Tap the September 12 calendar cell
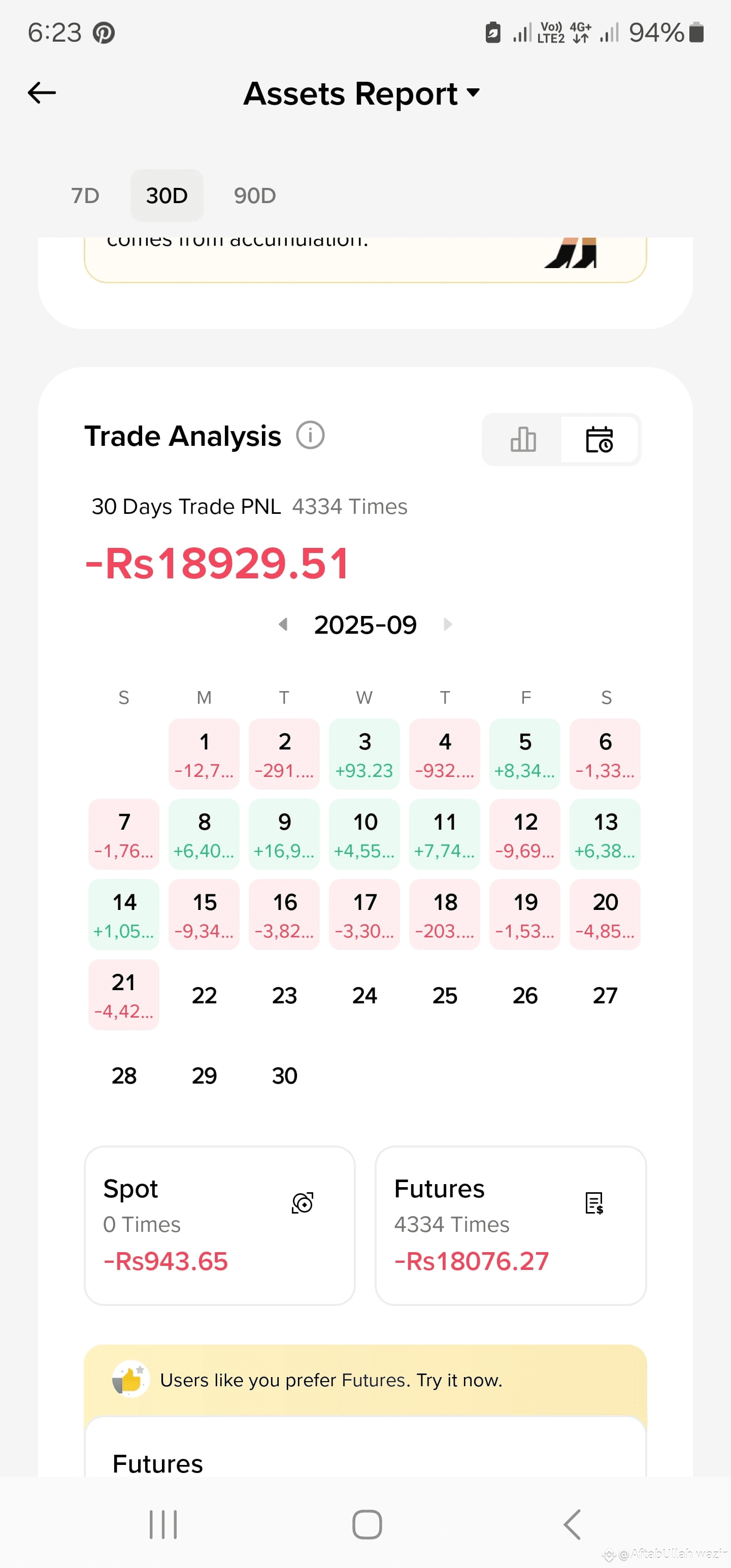Screen dimensions: 731x1568 (x=525, y=834)
